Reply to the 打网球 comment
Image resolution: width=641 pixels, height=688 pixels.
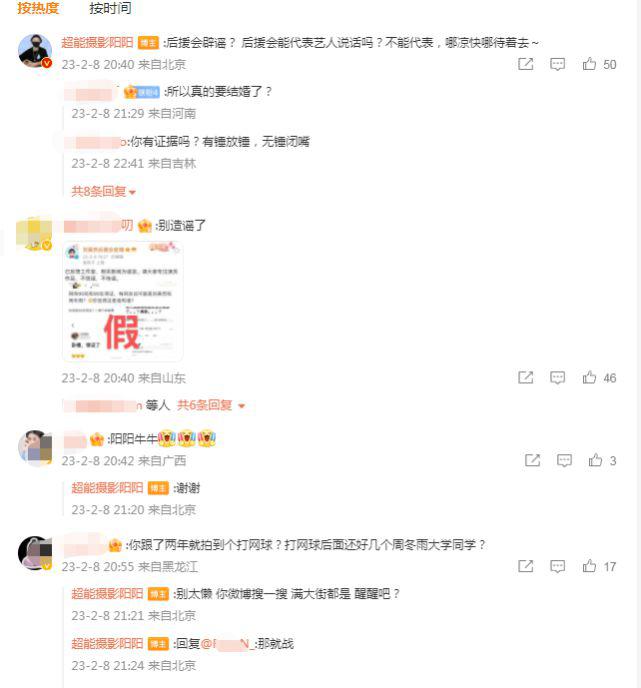pyautogui.click(x=558, y=566)
